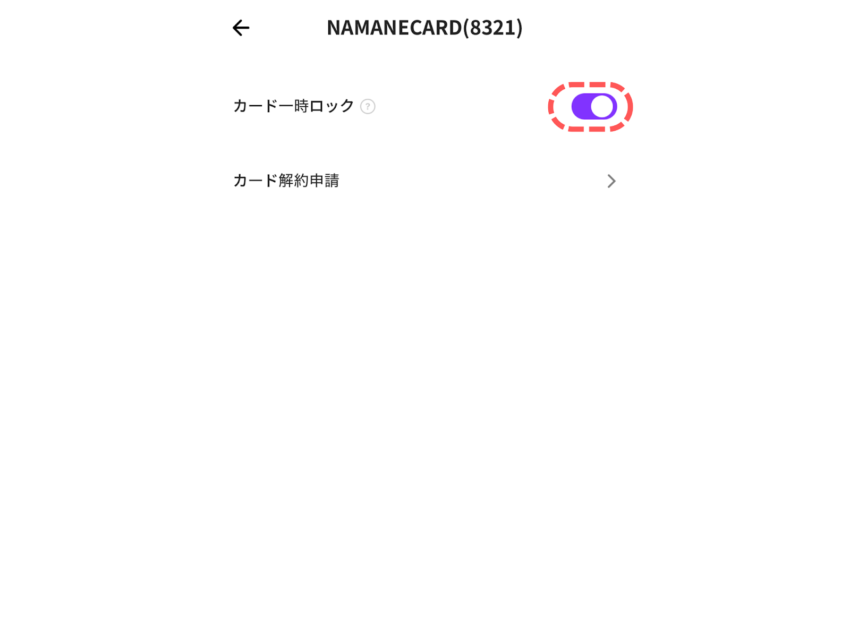Toggle the カード一時ロック switch
Image resolution: width=850 pixels, height=640 pixels.
(593, 106)
